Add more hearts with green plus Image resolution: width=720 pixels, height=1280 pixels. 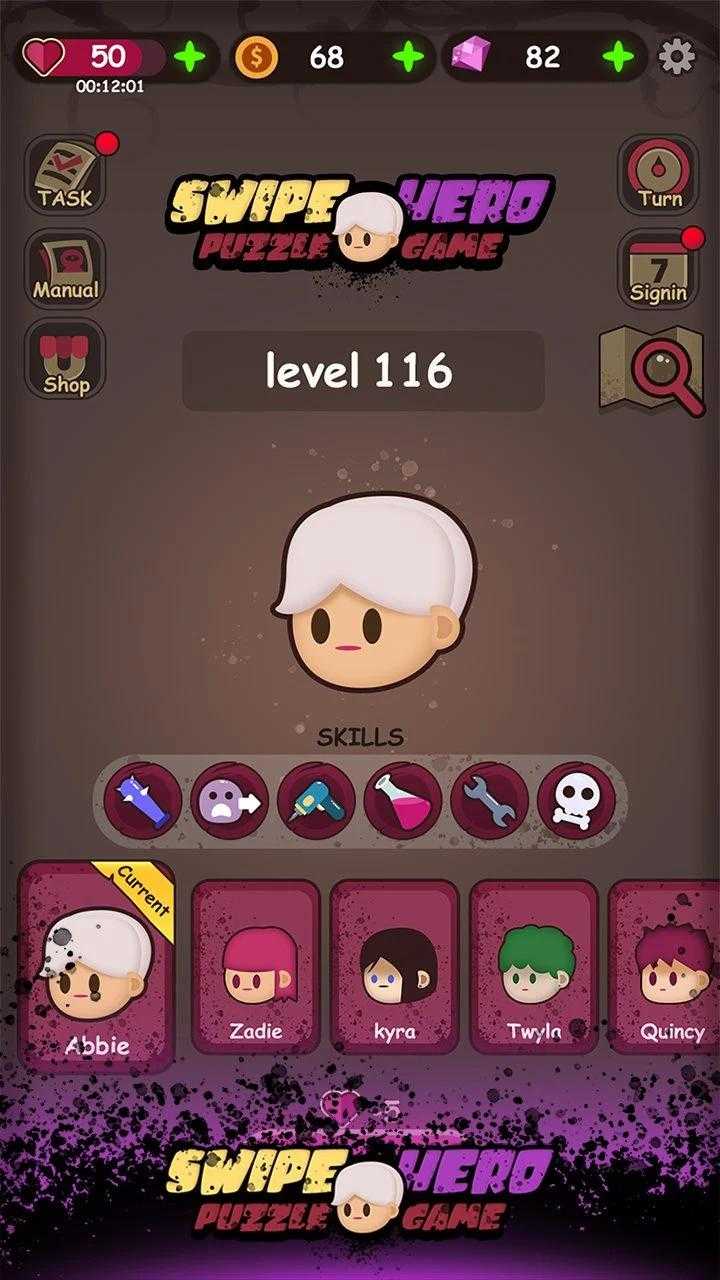click(189, 57)
